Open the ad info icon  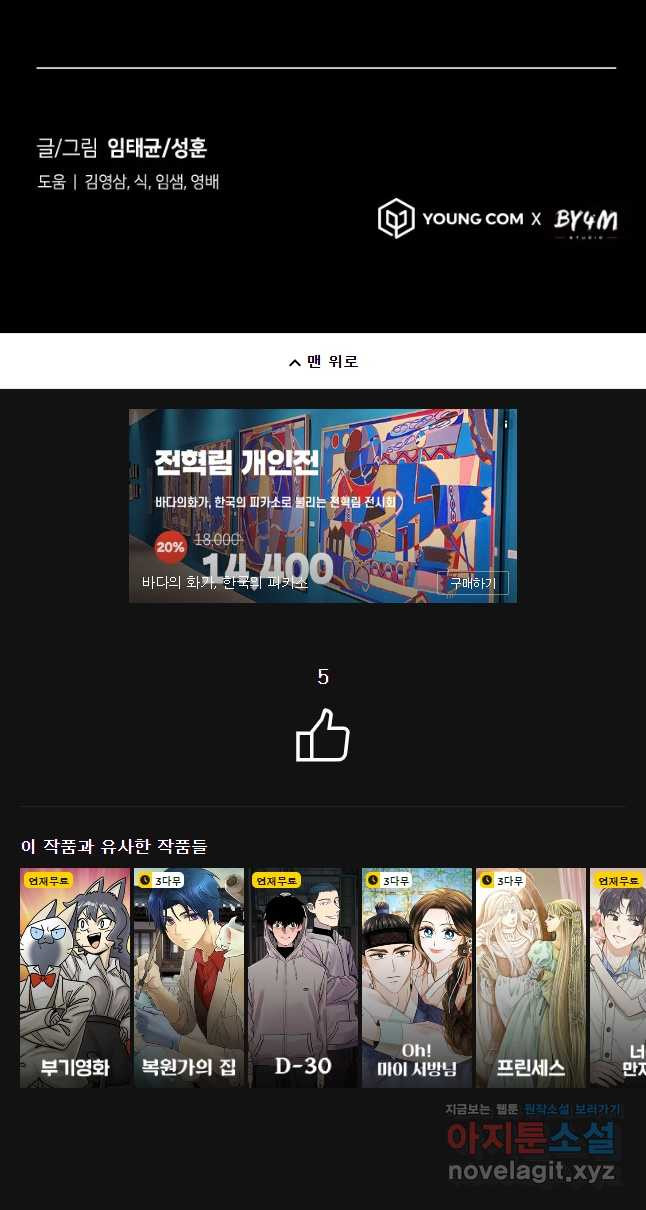tap(506, 423)
